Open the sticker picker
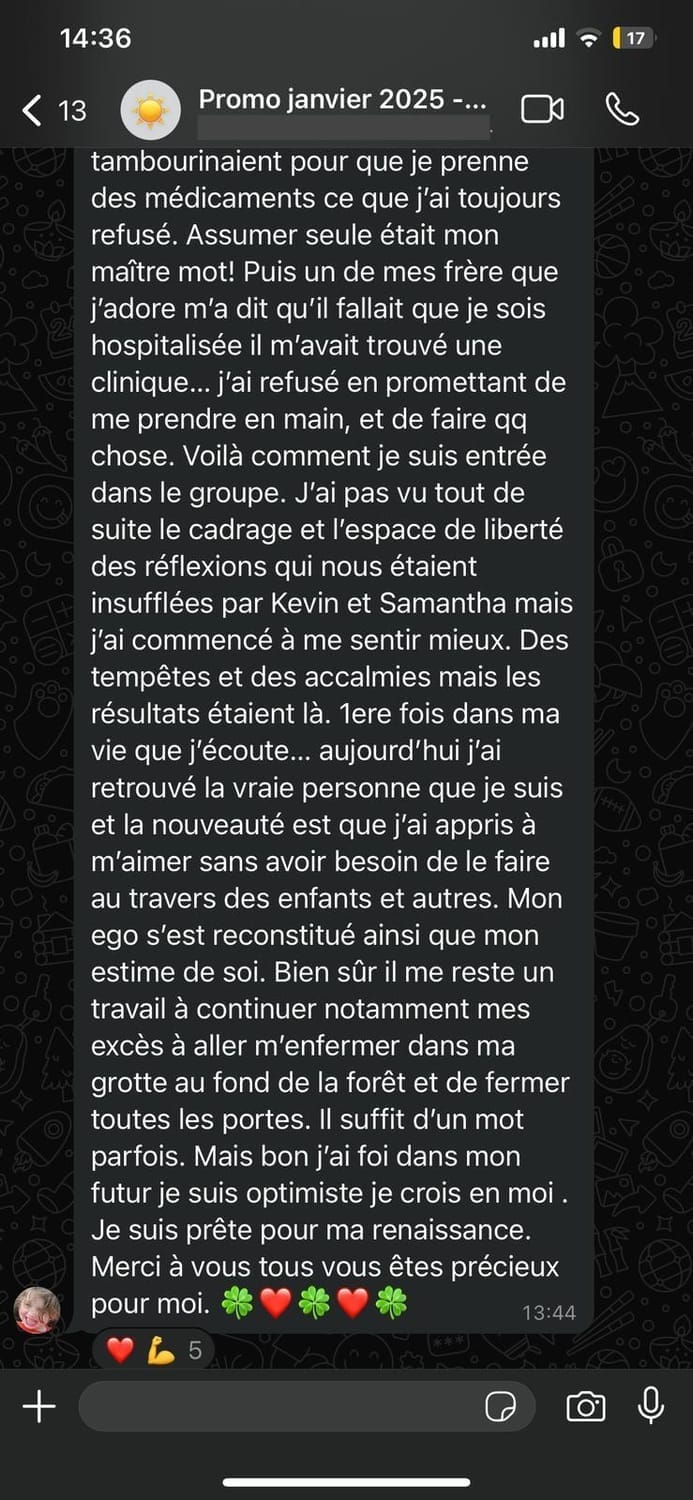The height and width of the screenshot is (1500, 693). pyautogui.click(x=500, y=1407)
